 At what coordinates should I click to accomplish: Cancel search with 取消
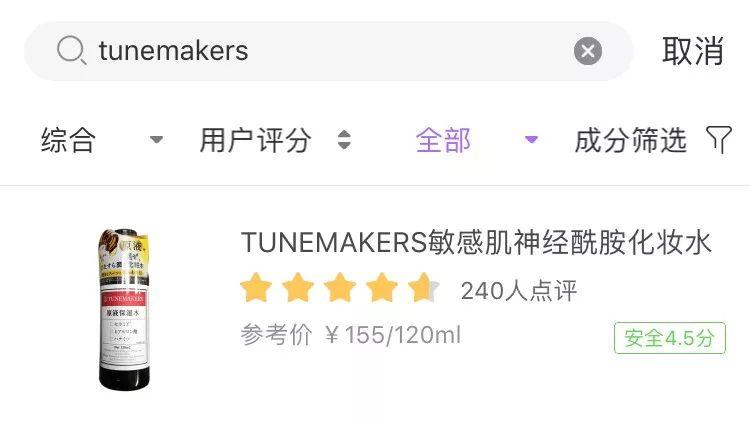(x=692, y=51)
